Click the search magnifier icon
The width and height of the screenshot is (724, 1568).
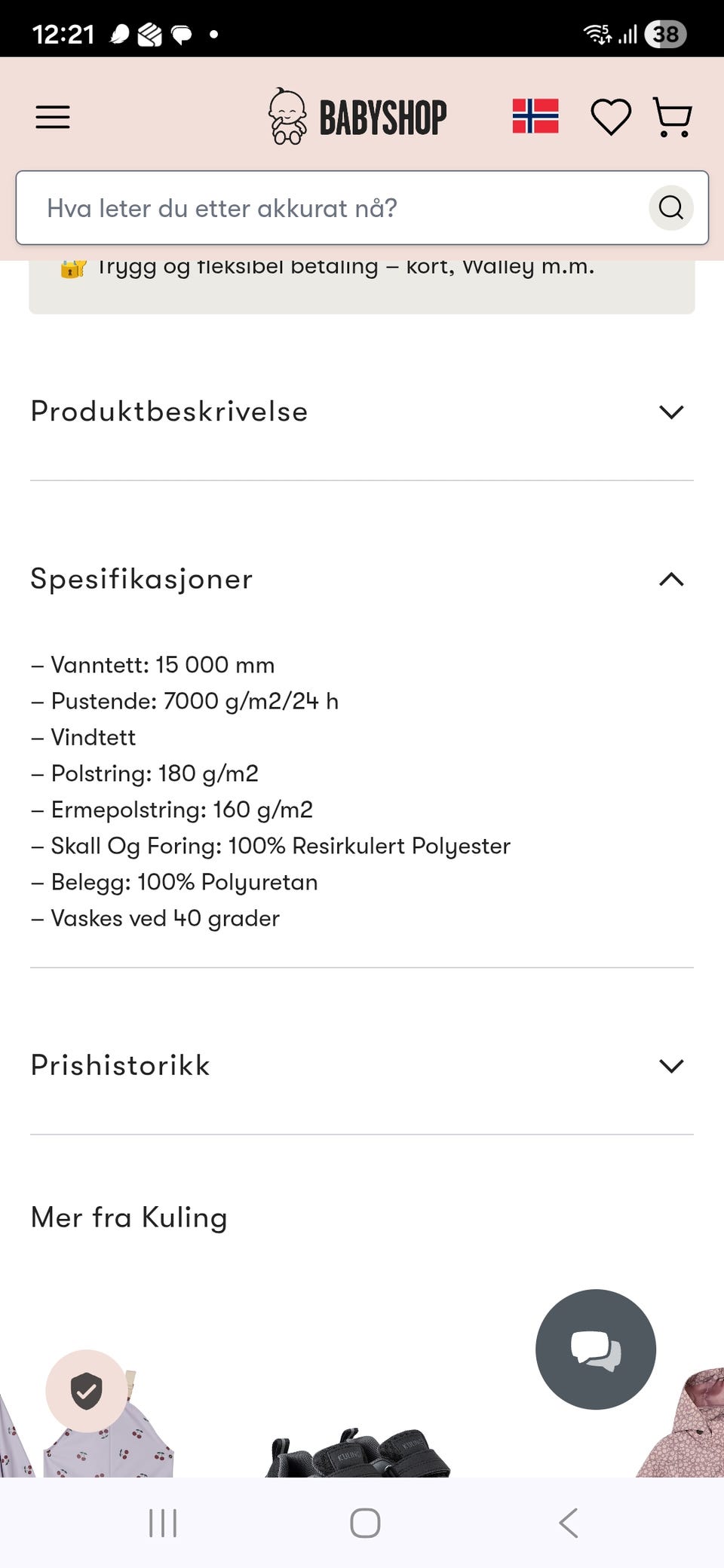pos(670,208)
